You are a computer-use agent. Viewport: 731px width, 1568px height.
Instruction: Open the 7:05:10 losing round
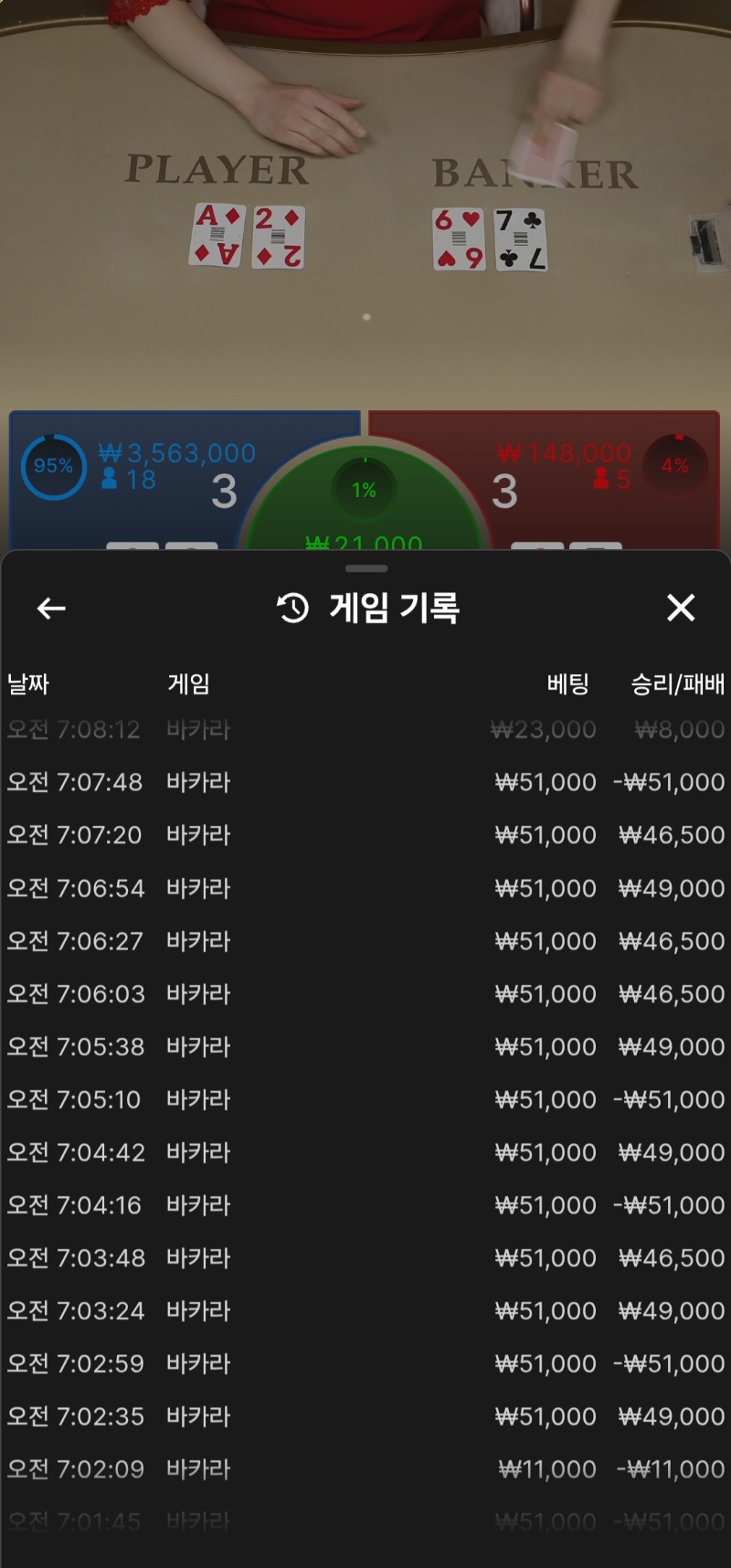click(365, 1099)
